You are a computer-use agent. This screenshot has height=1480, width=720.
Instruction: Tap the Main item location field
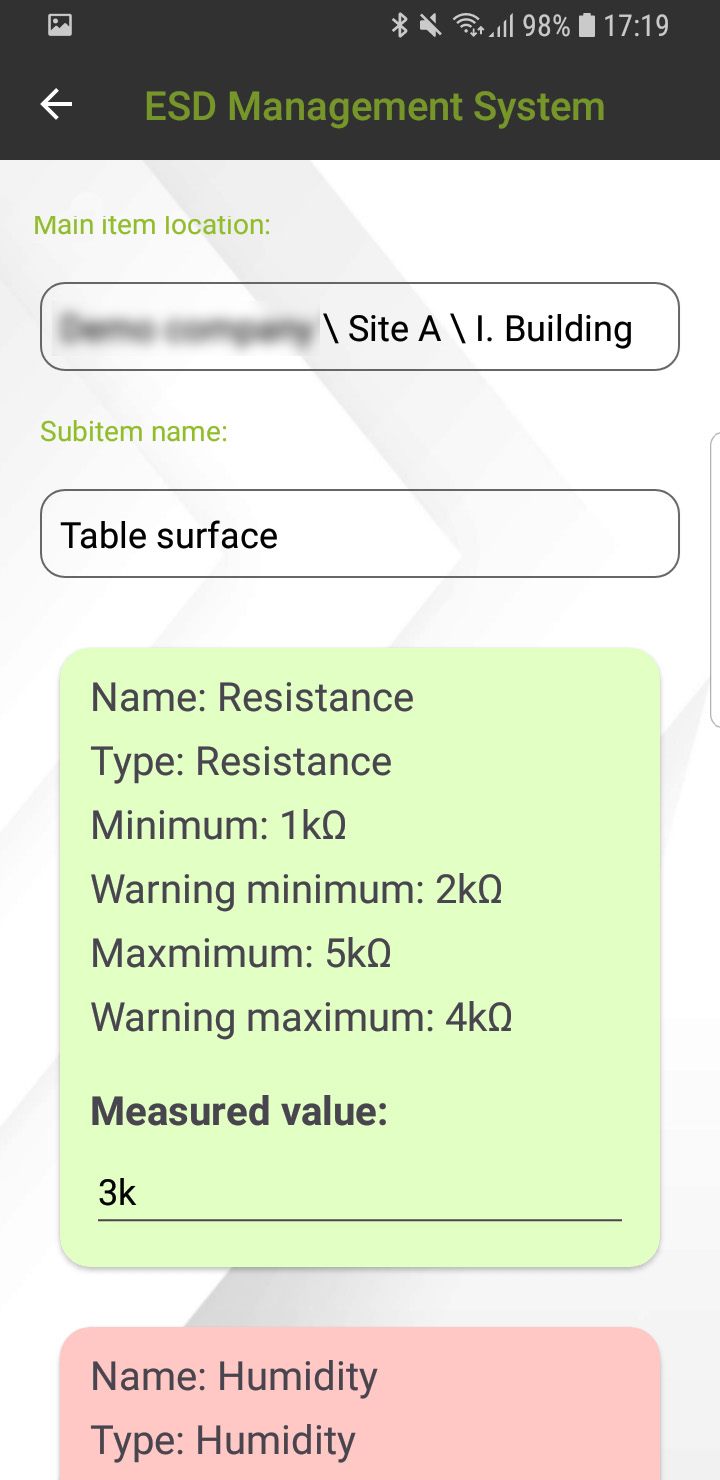360,327
